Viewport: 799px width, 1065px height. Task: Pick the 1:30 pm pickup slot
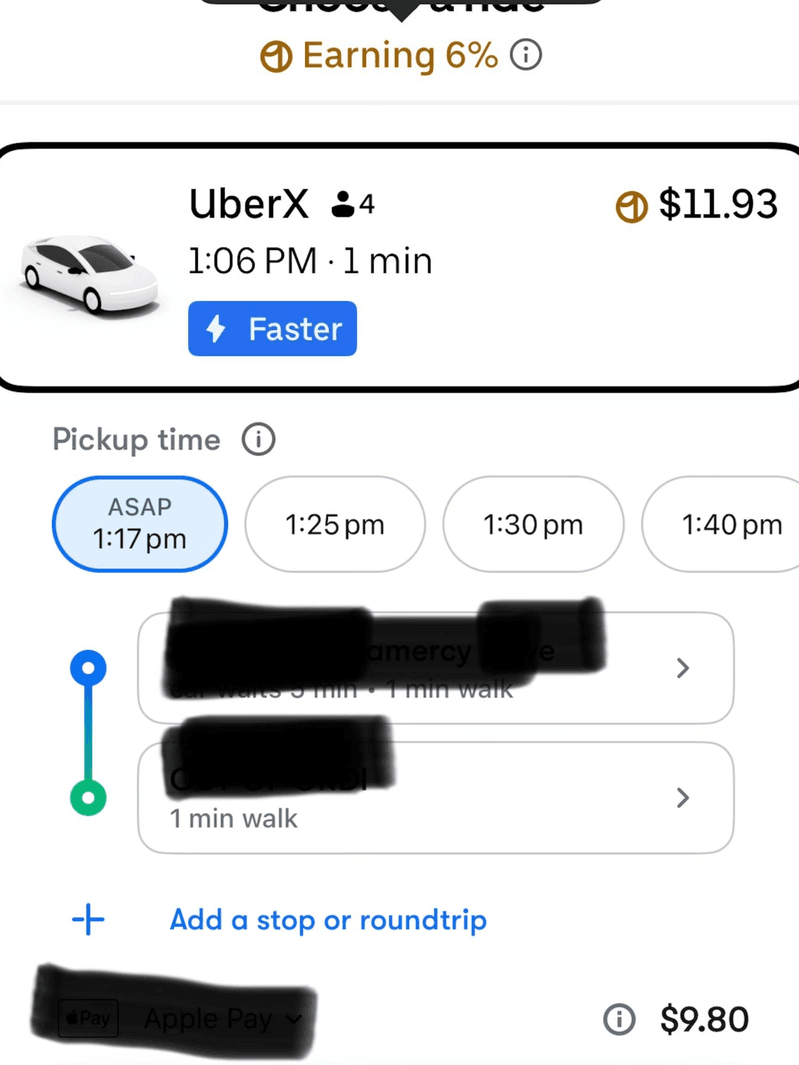pyautogui.click(x=533, y=524)
